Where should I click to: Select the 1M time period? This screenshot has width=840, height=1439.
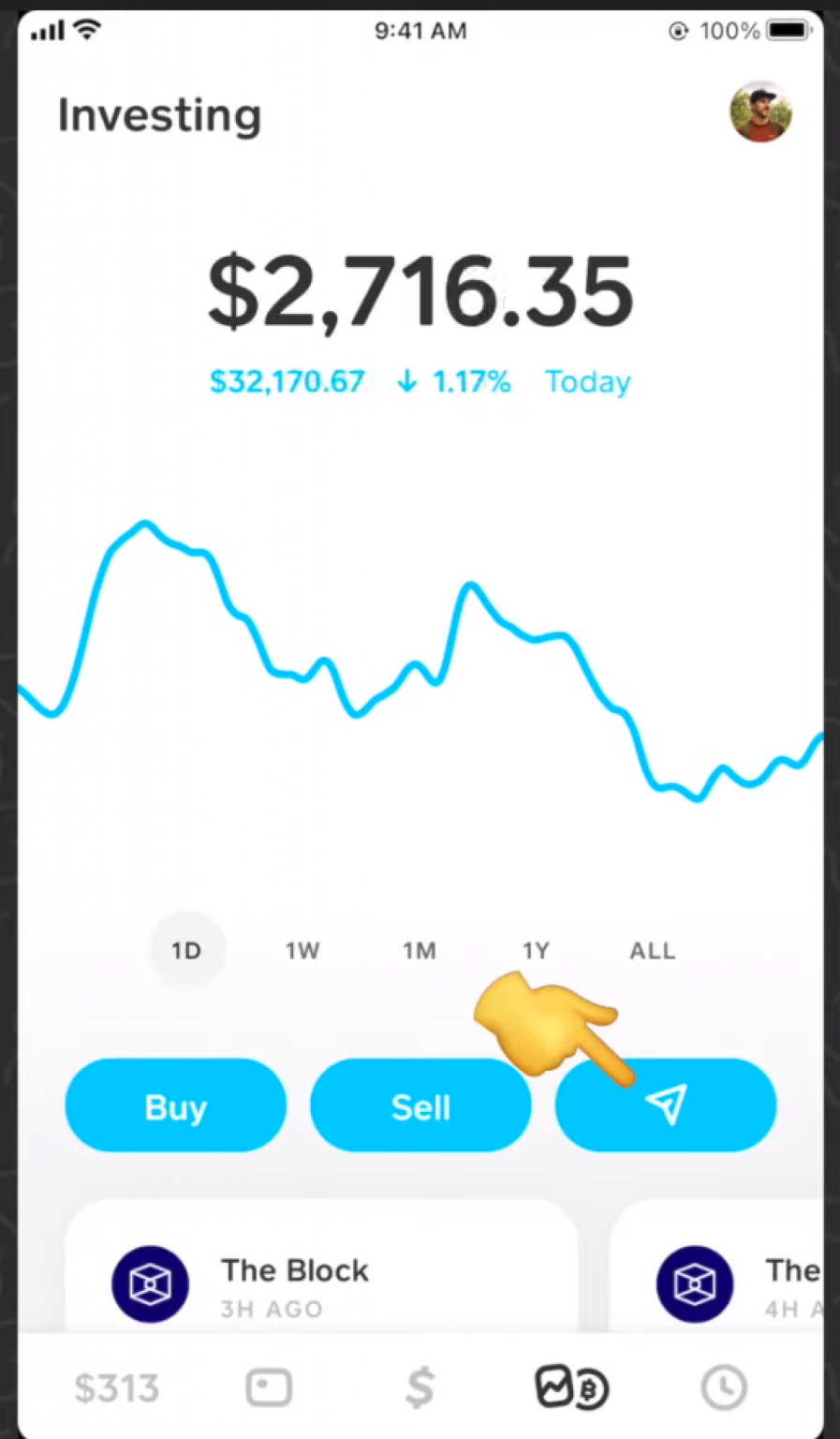[420, 950]
